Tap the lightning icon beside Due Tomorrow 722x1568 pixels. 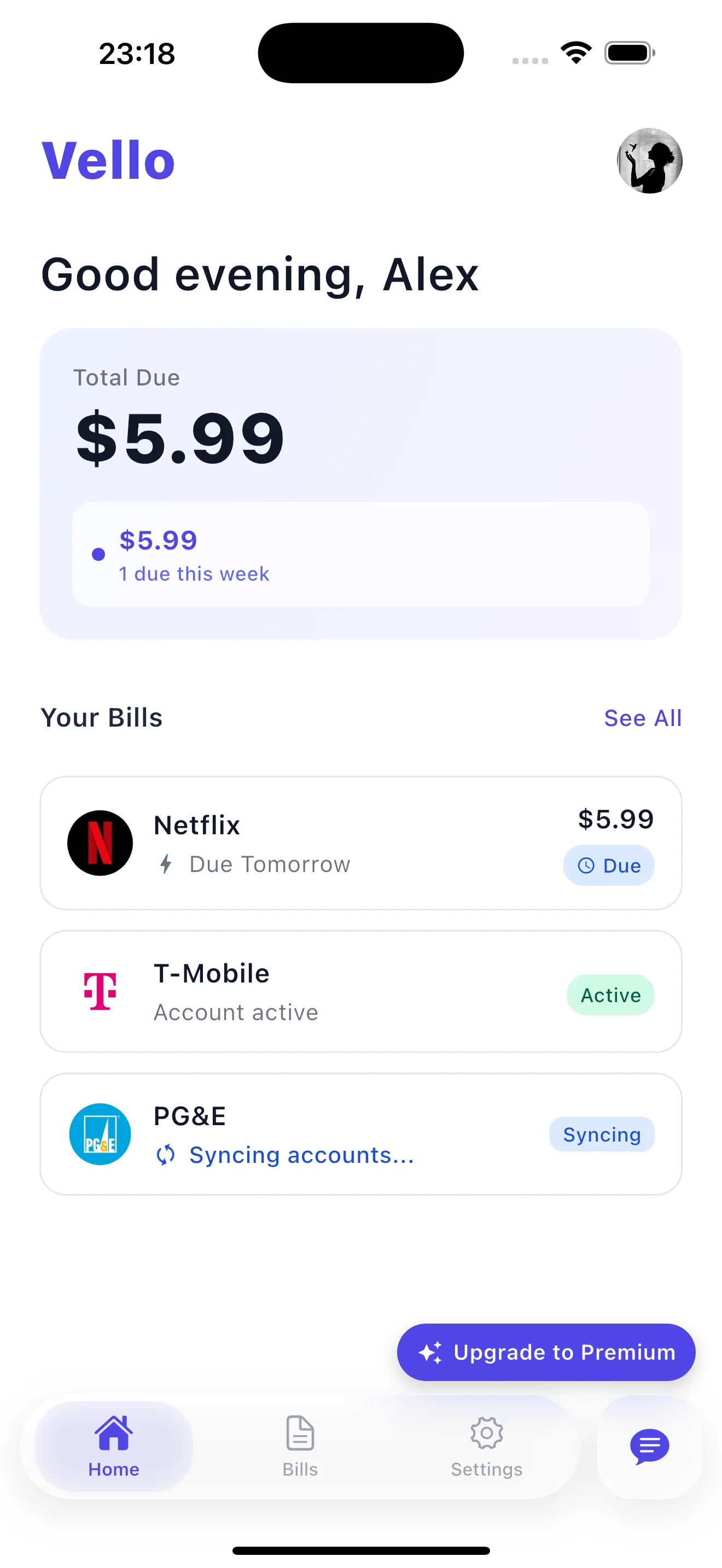pos(166,864)
